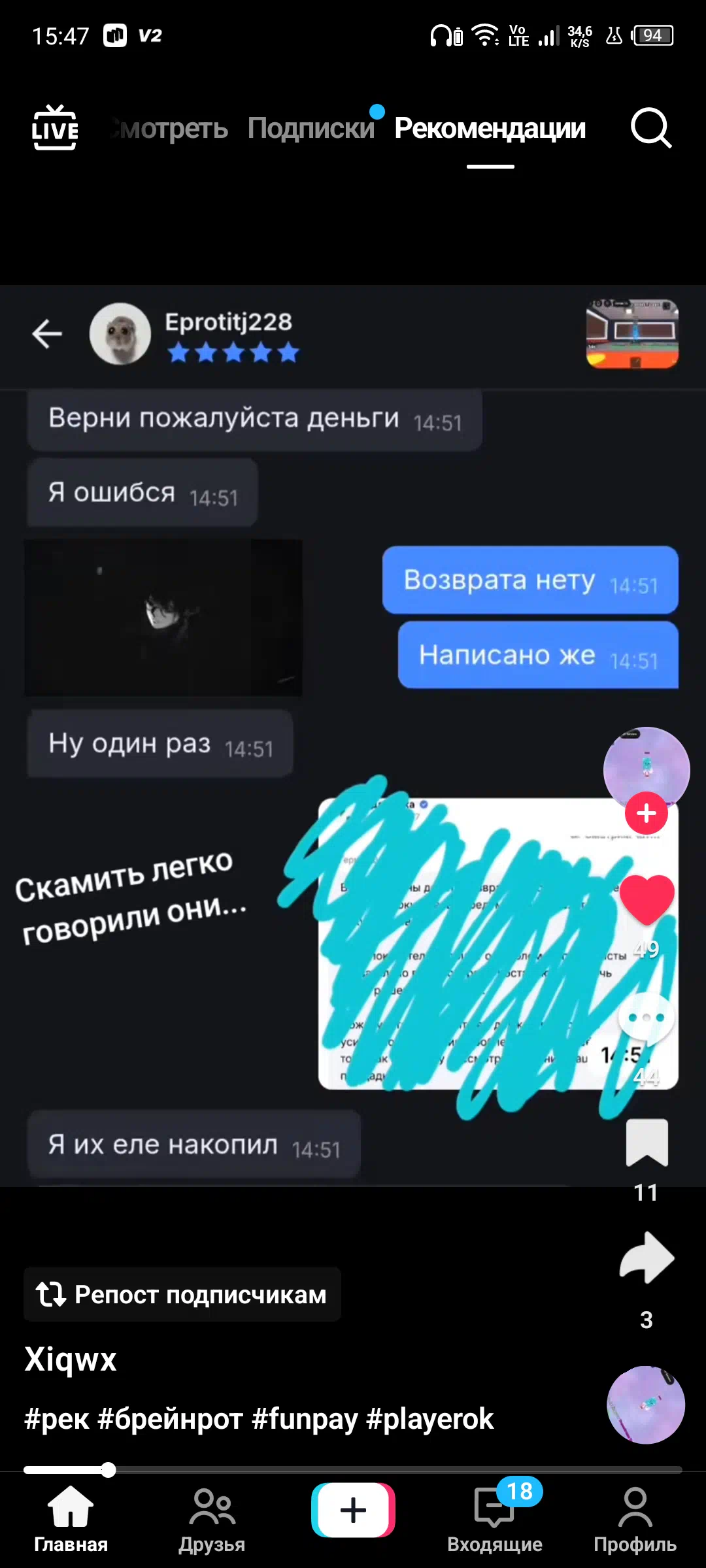Like the video with the heart

(x=647, y=900)
